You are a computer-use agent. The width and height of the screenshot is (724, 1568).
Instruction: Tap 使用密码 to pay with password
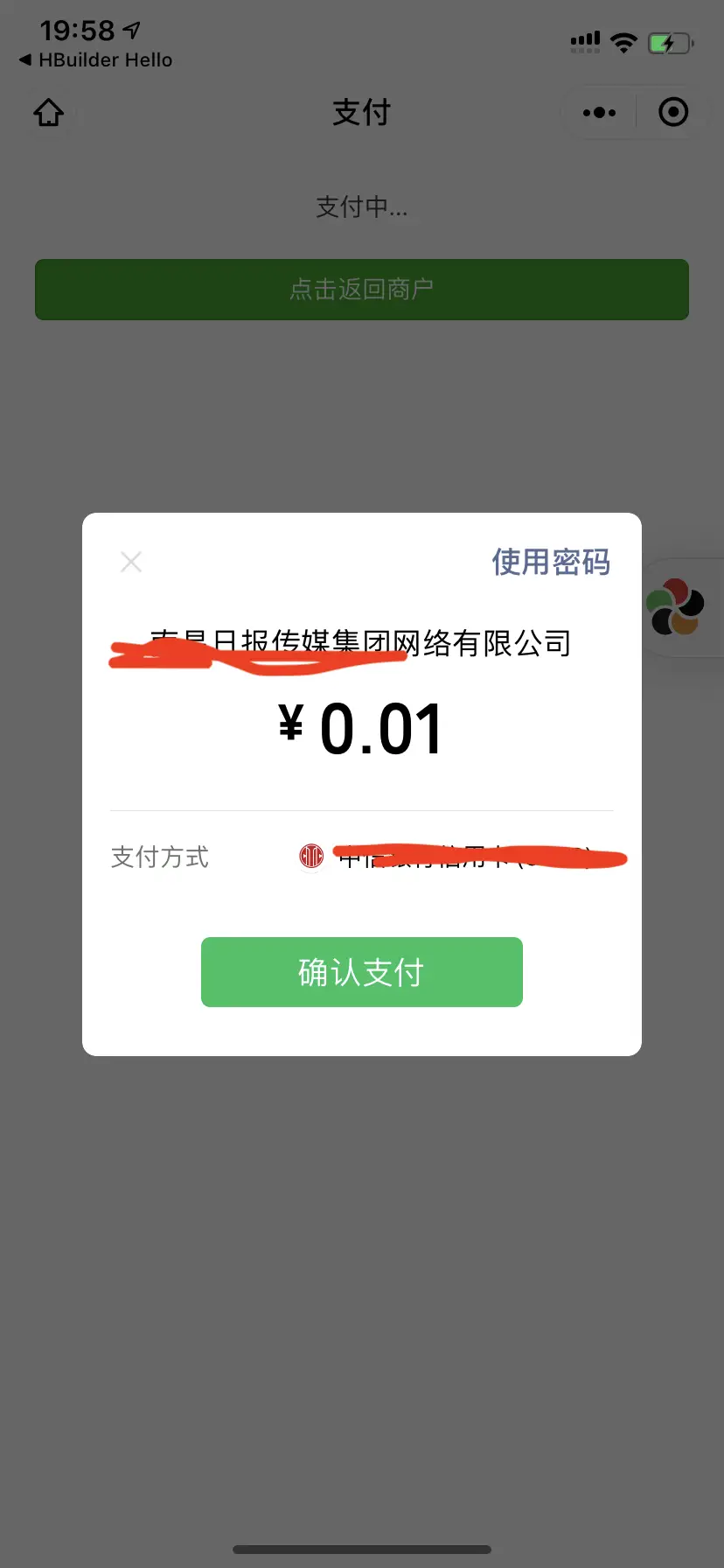coord(551,562)
